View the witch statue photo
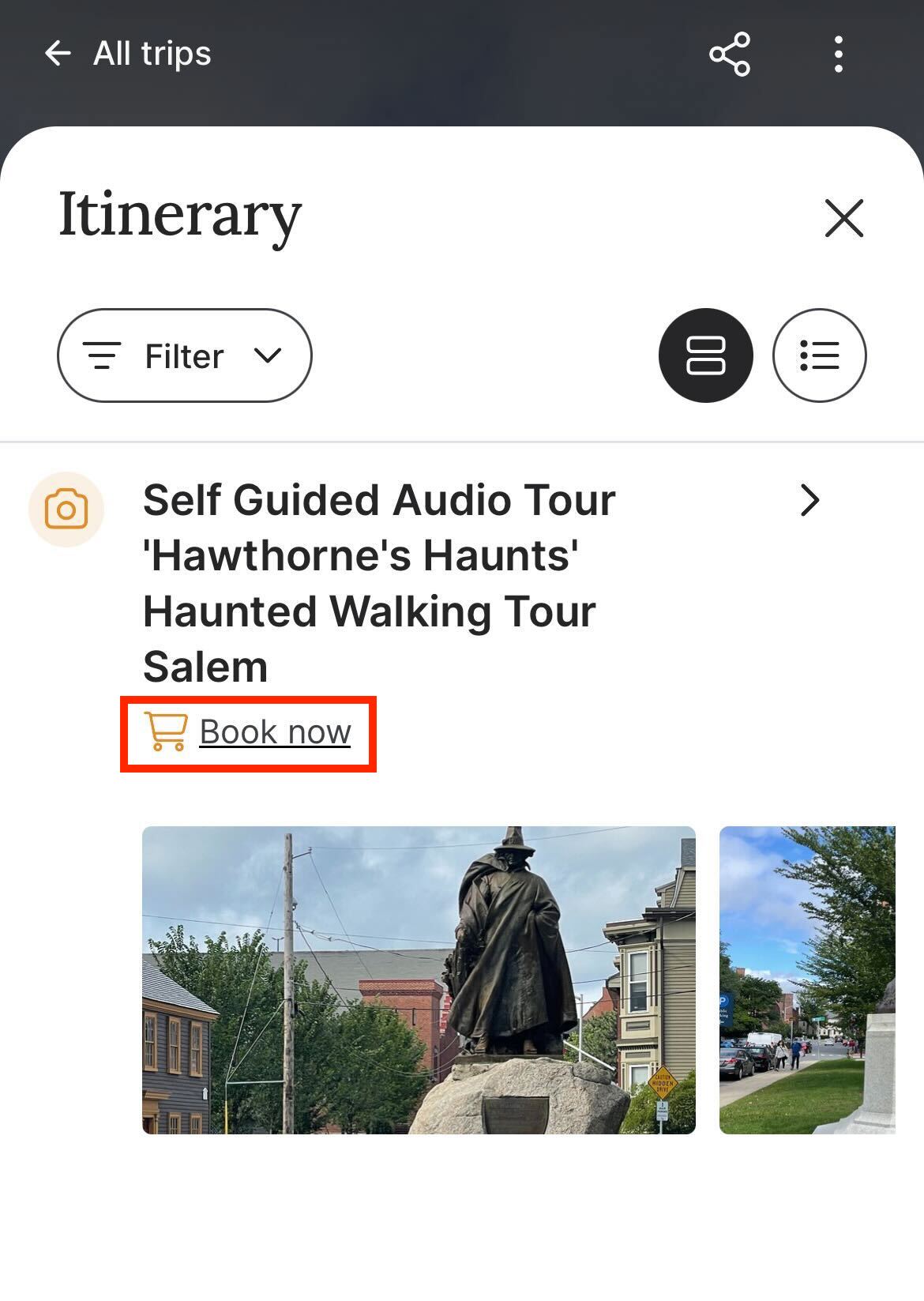 (419, 980)
